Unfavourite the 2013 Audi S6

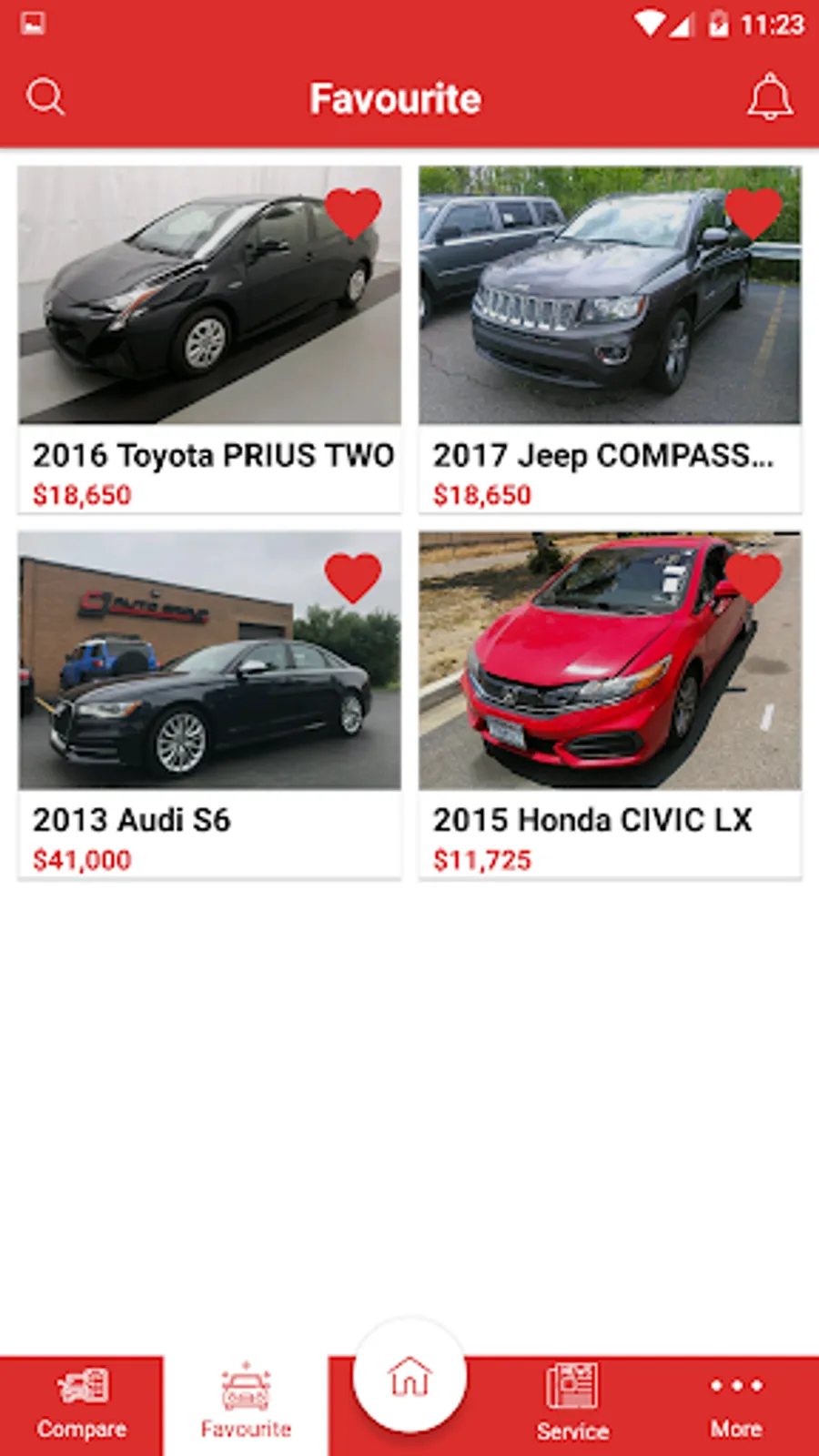[x=353, y=578]
